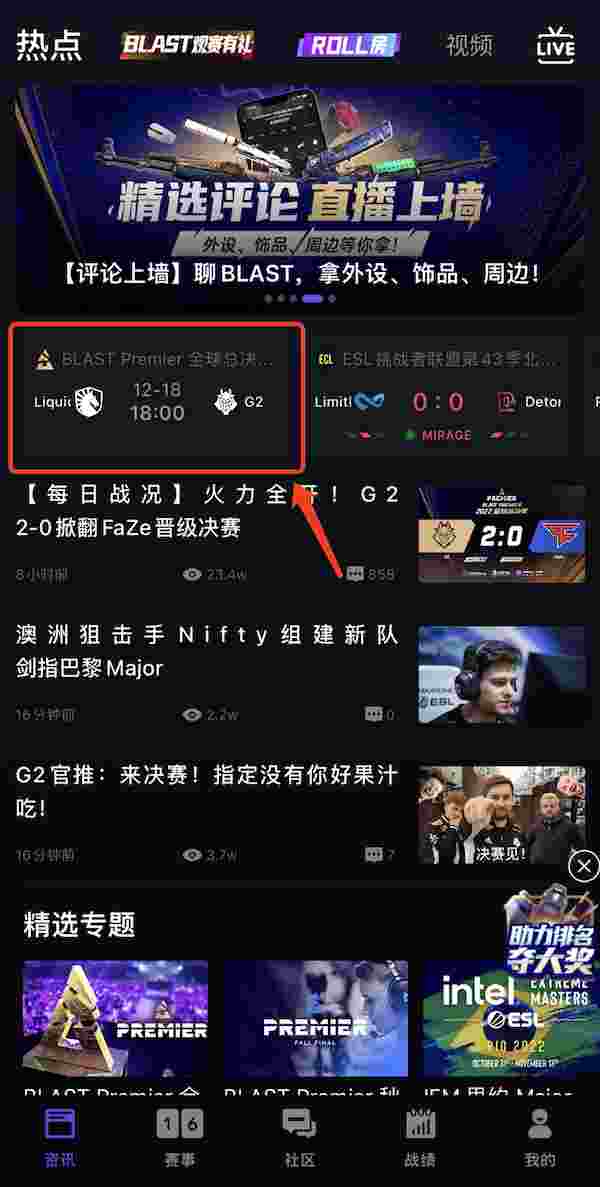Open the LIVE streaming icon
600x1187 pixels.
point(555,45)
